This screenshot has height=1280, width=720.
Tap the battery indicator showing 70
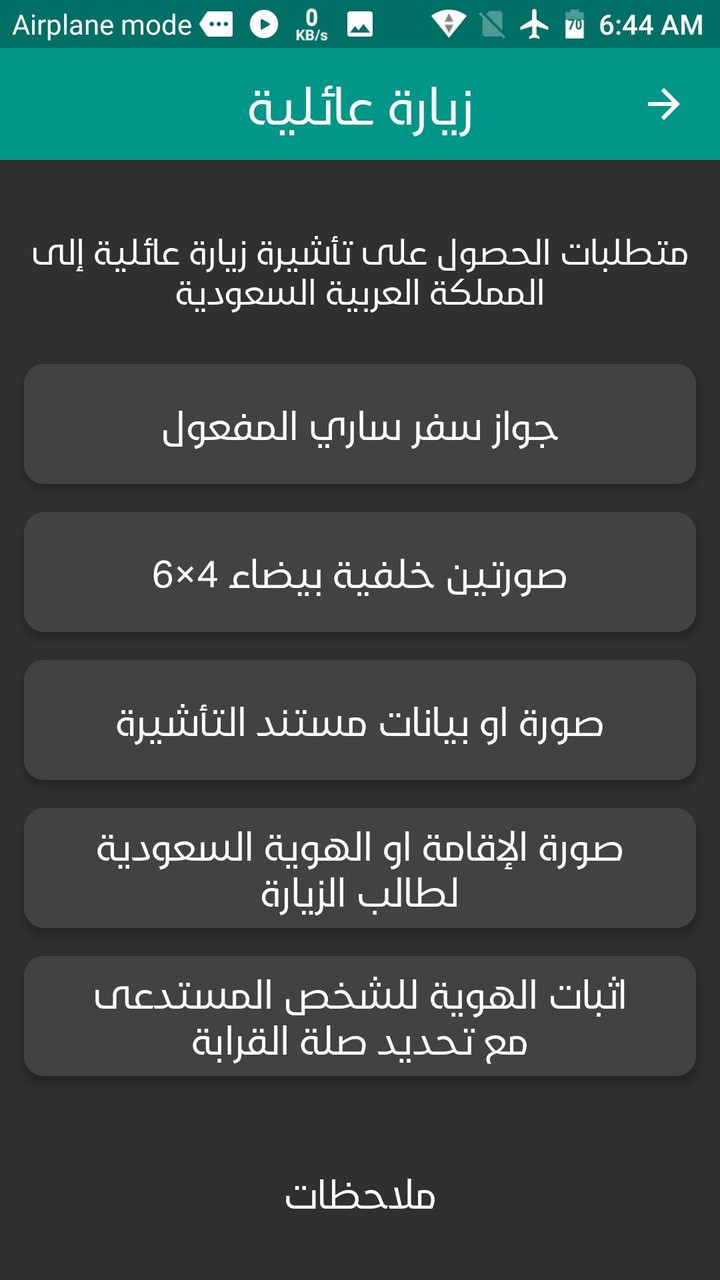click(575, 24)
